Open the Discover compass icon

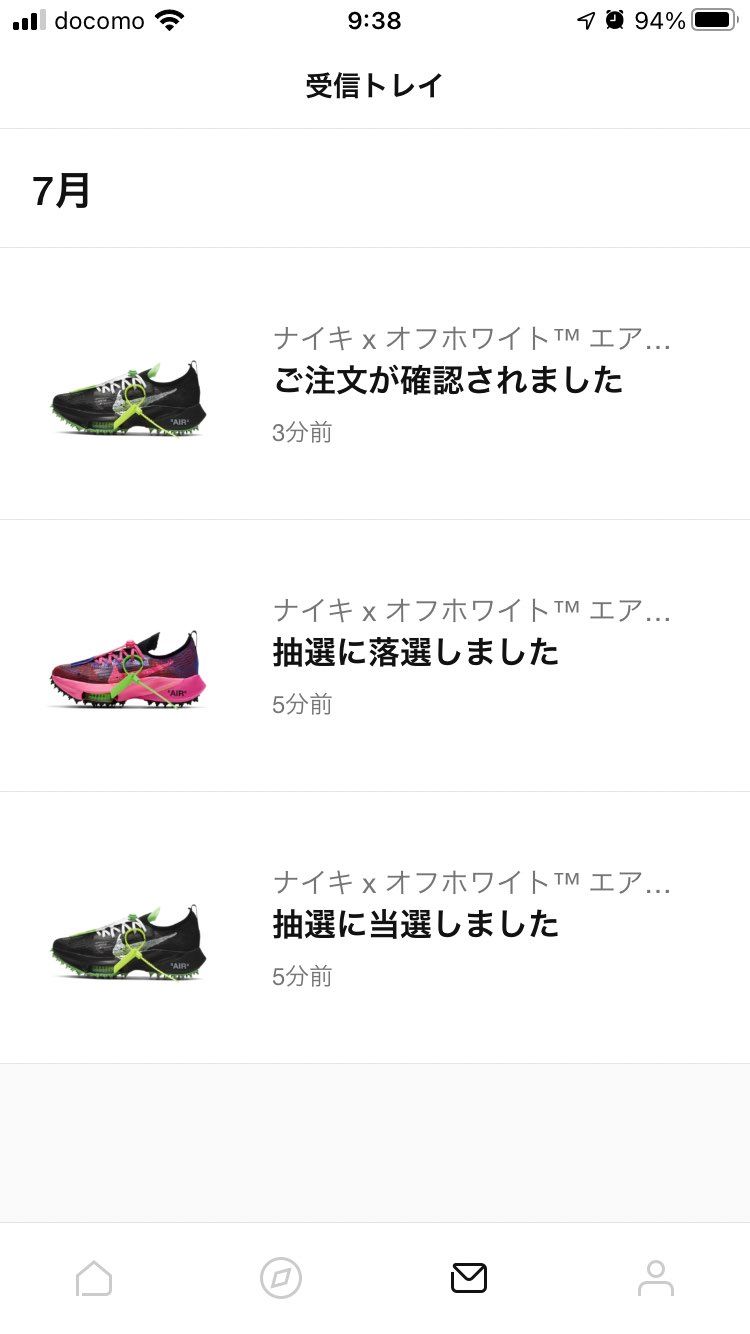tap(281, 1277)
